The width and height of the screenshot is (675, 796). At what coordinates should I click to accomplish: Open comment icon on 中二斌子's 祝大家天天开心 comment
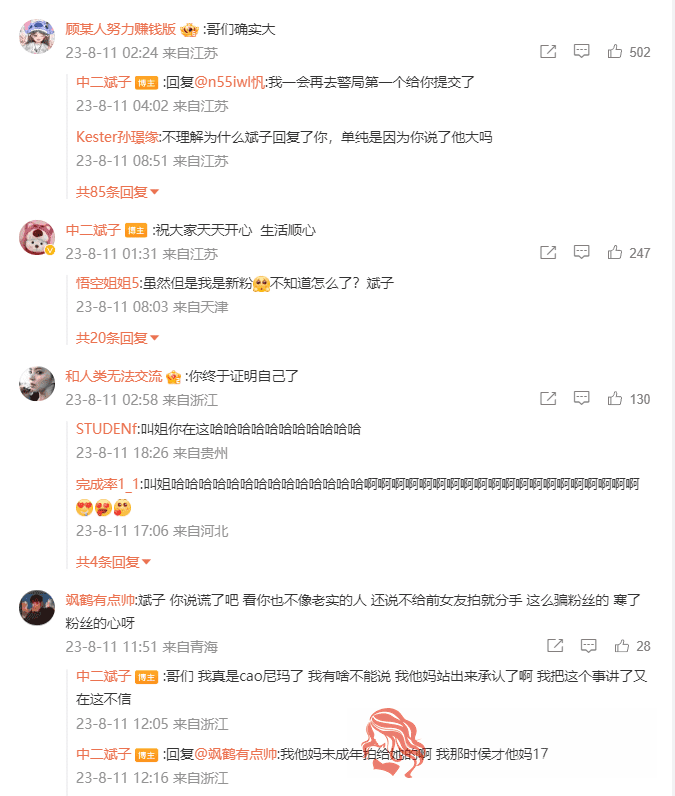[x=582, y=253]
